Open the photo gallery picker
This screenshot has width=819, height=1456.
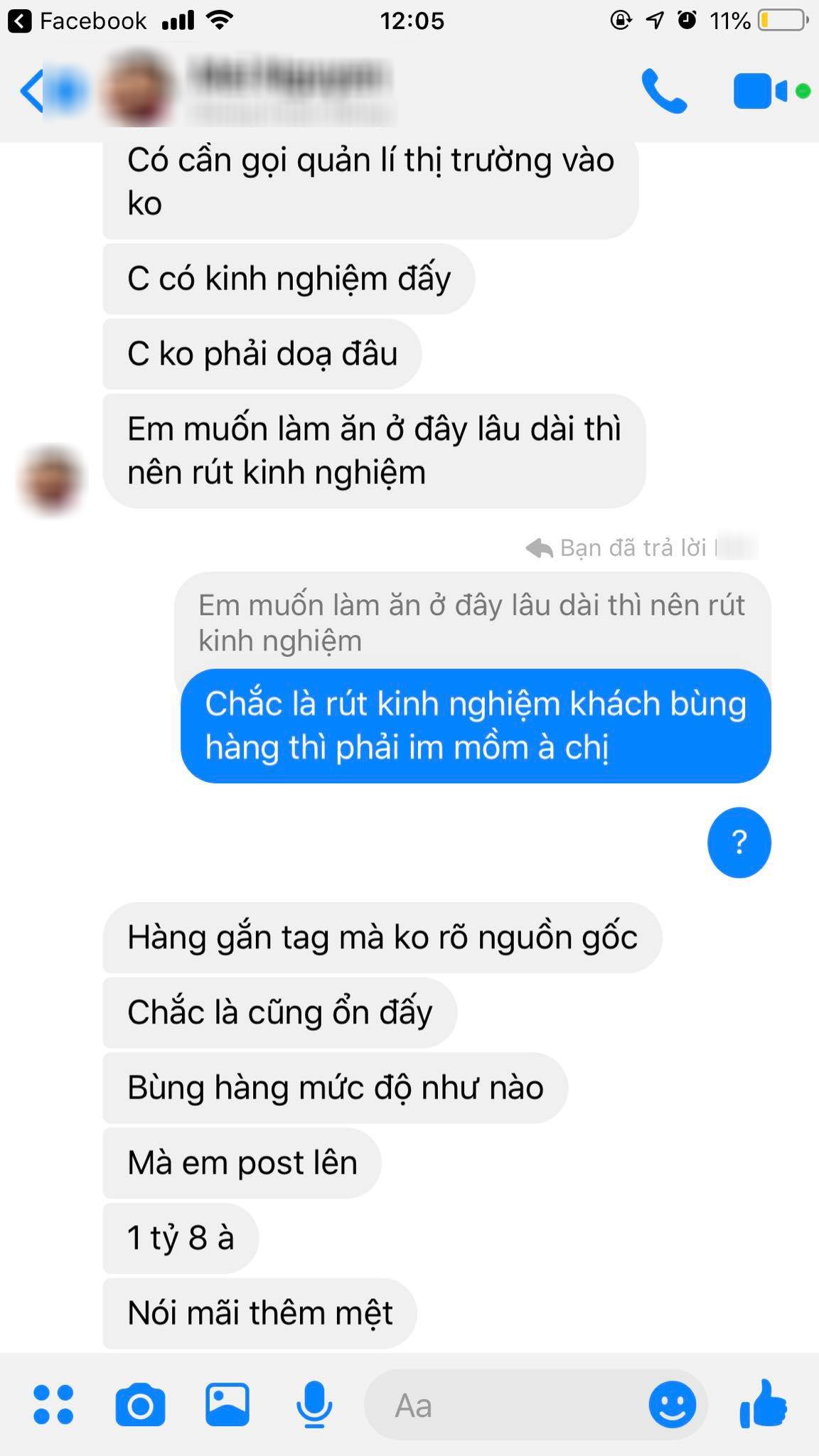pos(227,1405)
